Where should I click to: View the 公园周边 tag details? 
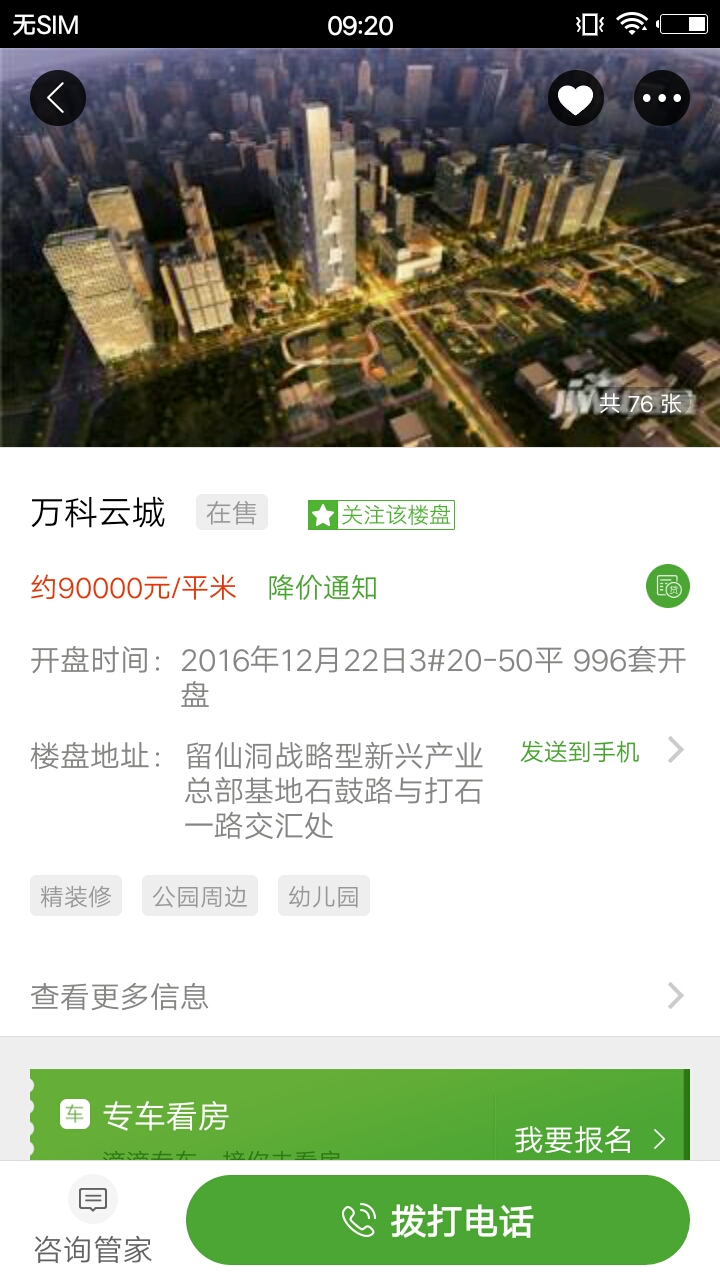click(x=199, y=895)
